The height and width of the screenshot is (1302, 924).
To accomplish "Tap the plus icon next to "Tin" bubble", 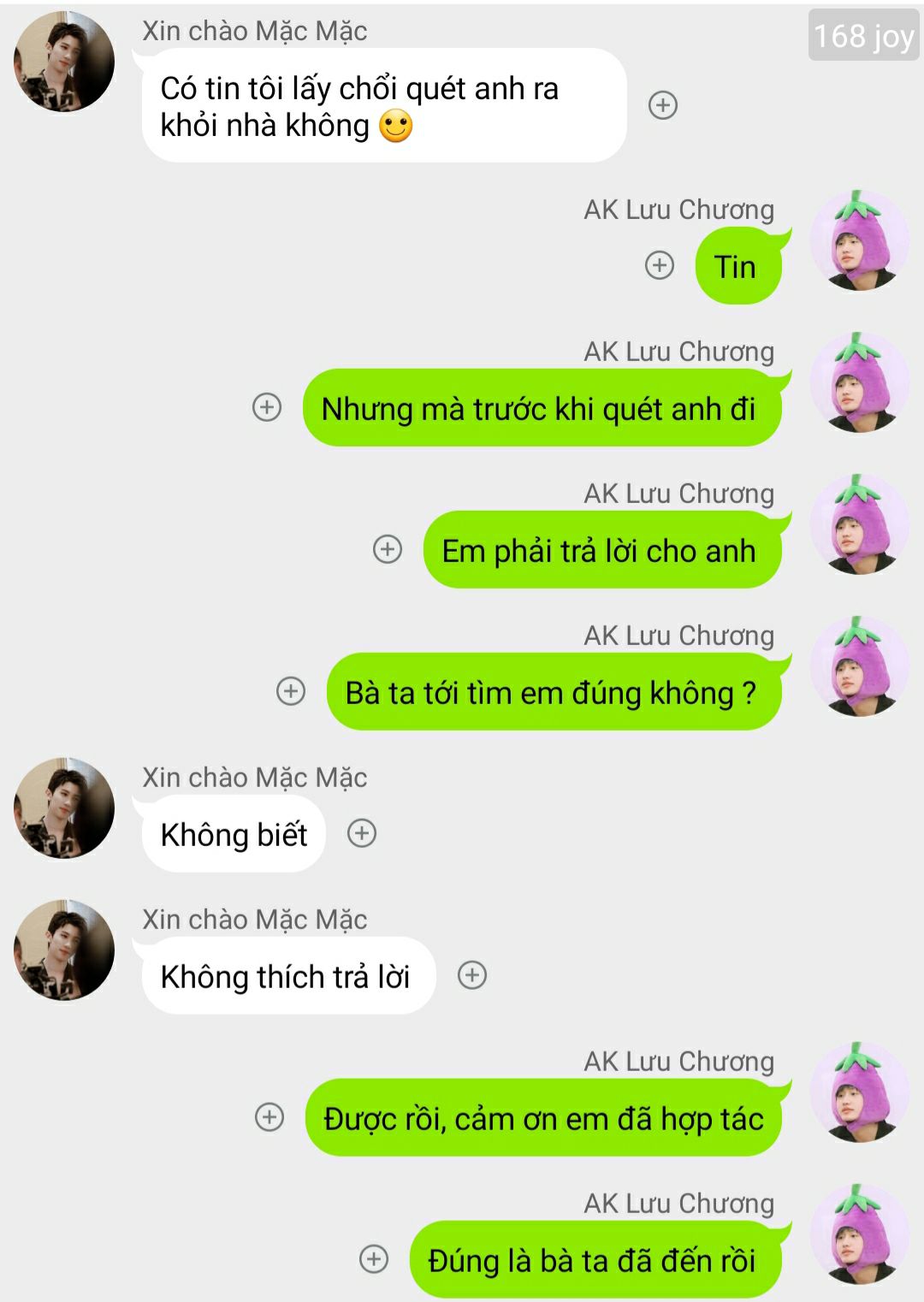I will (x=659, y=265).
